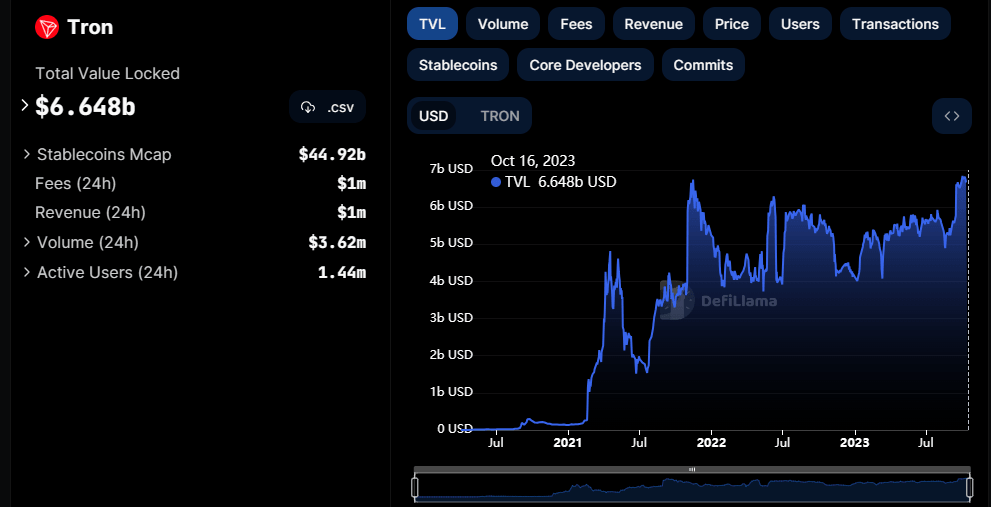Expand the Total Value Locked breakdown
991x507 pixels.
coord(25,105)
